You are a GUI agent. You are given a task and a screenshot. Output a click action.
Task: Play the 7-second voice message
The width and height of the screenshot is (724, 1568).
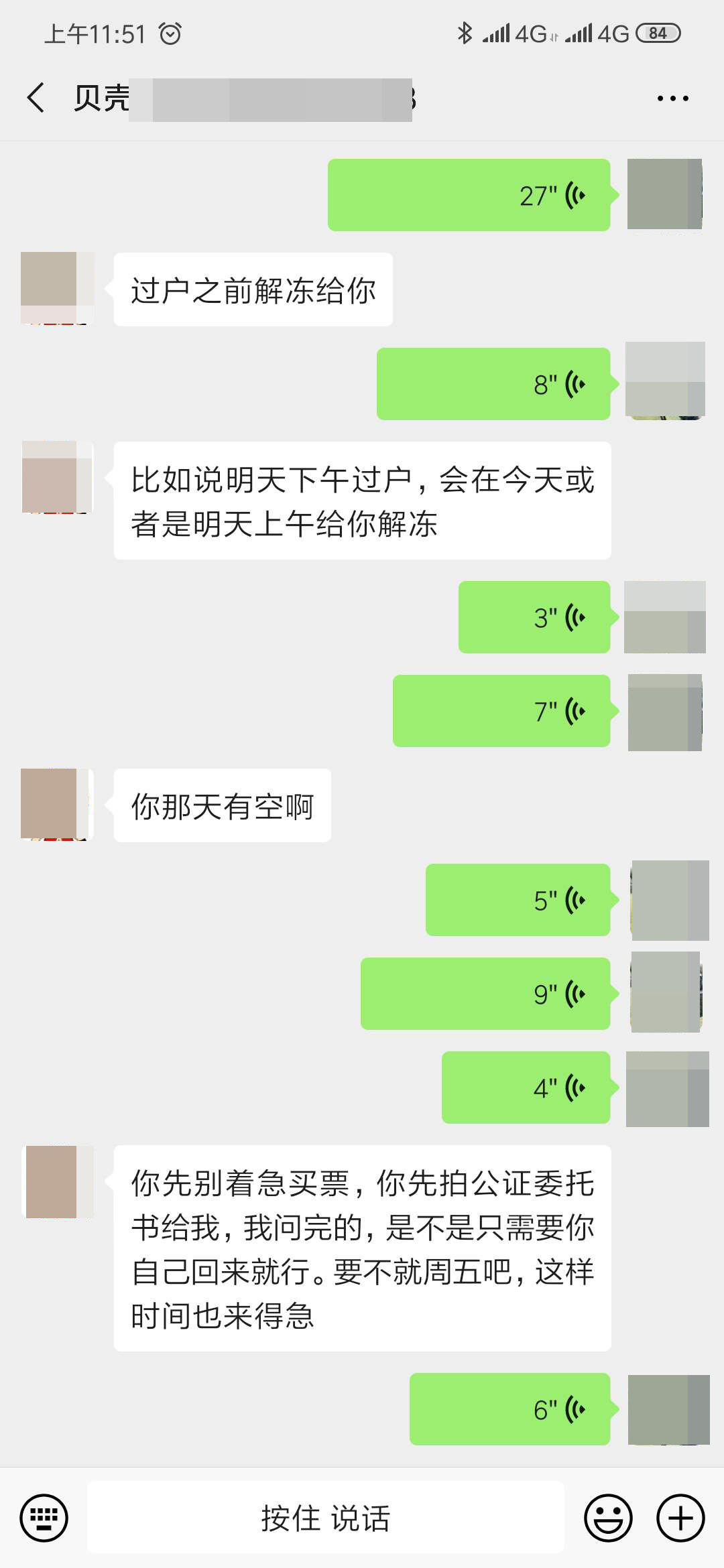click(x=501, y=711)
